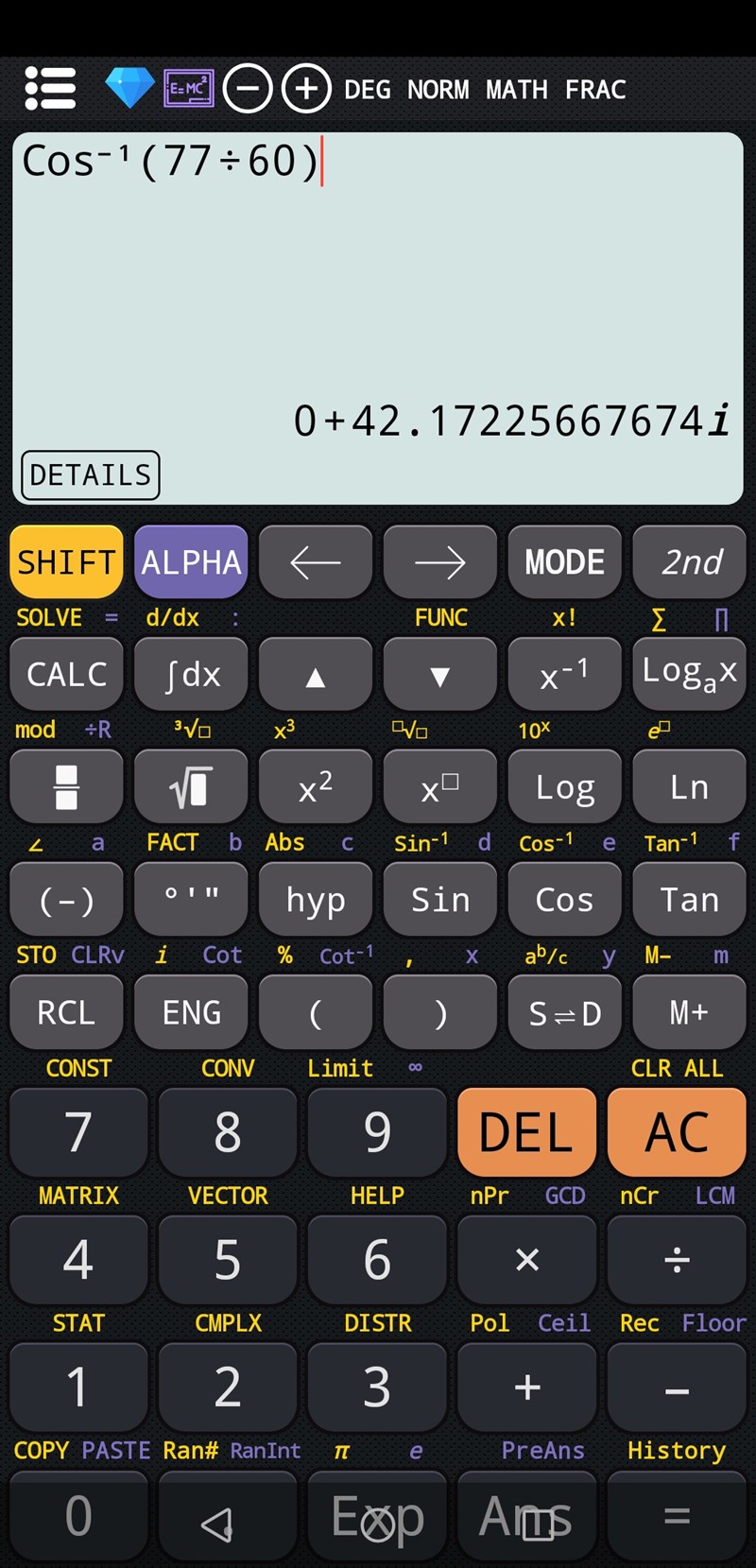Tap the x² square key
The width and height of the screenshot is (756, 1568).
tap(316, 787)
